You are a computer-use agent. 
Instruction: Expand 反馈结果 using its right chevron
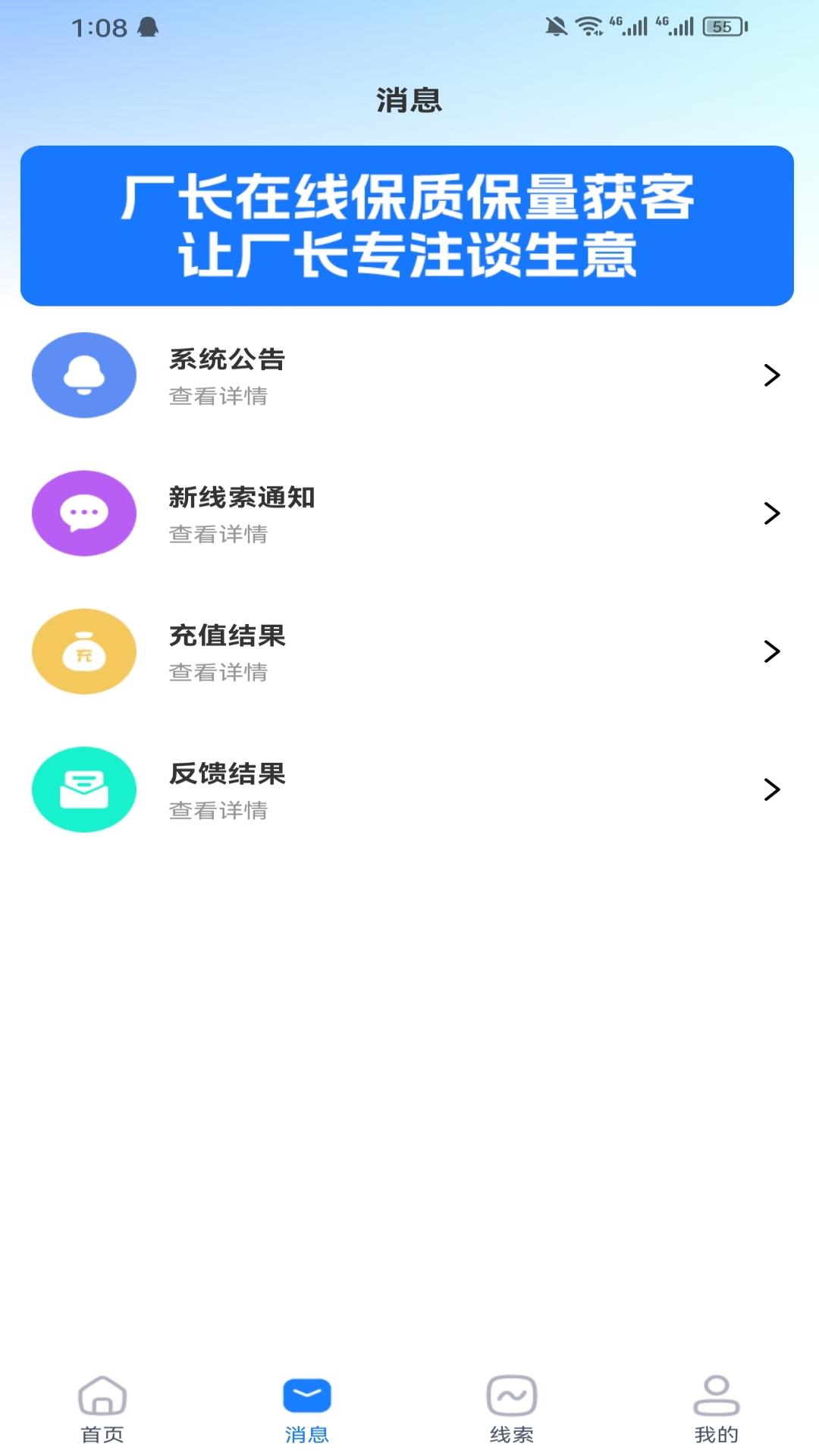[773, 789]
